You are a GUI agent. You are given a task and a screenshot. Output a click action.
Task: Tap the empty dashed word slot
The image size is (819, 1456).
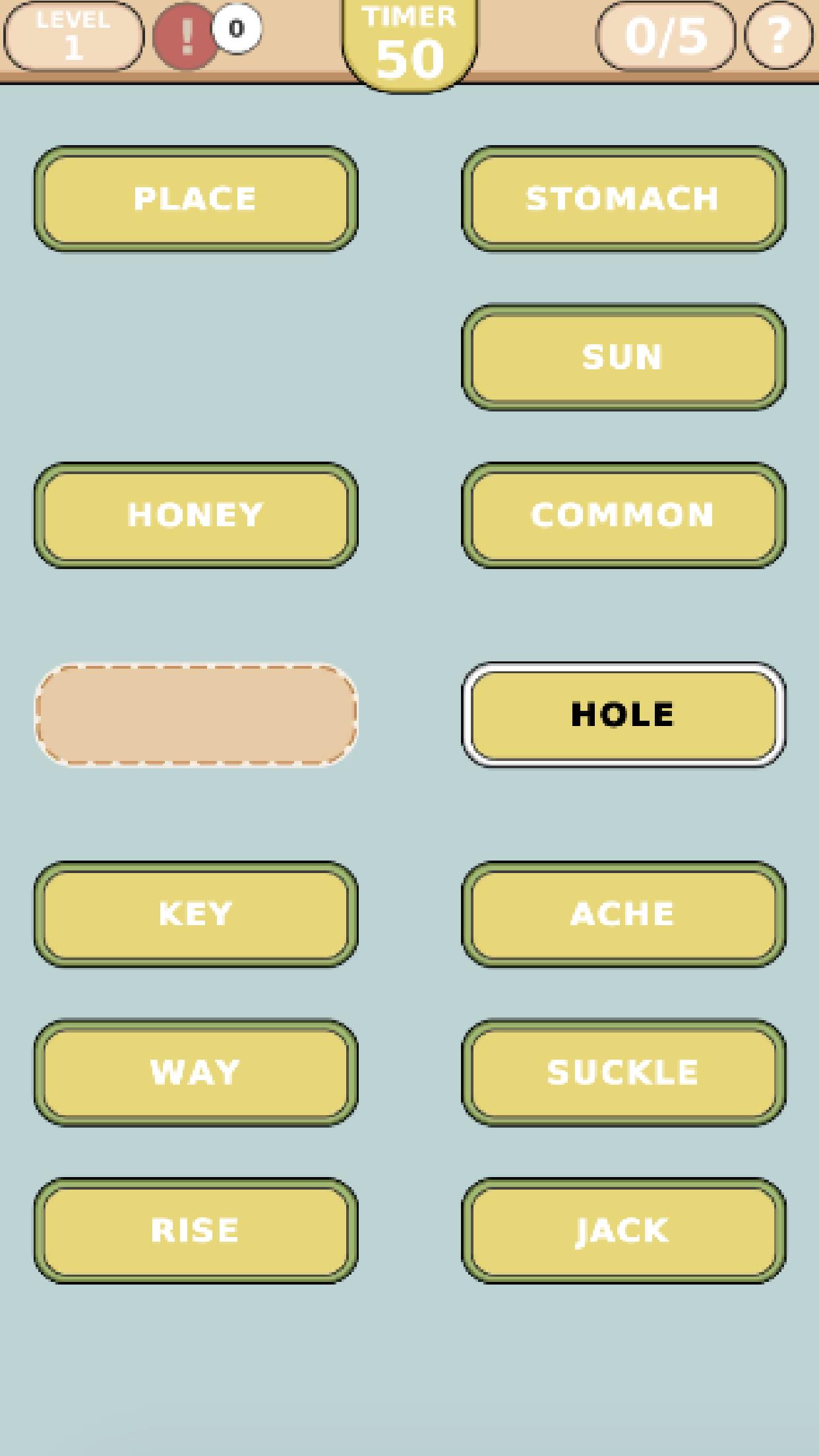[196, 715]
